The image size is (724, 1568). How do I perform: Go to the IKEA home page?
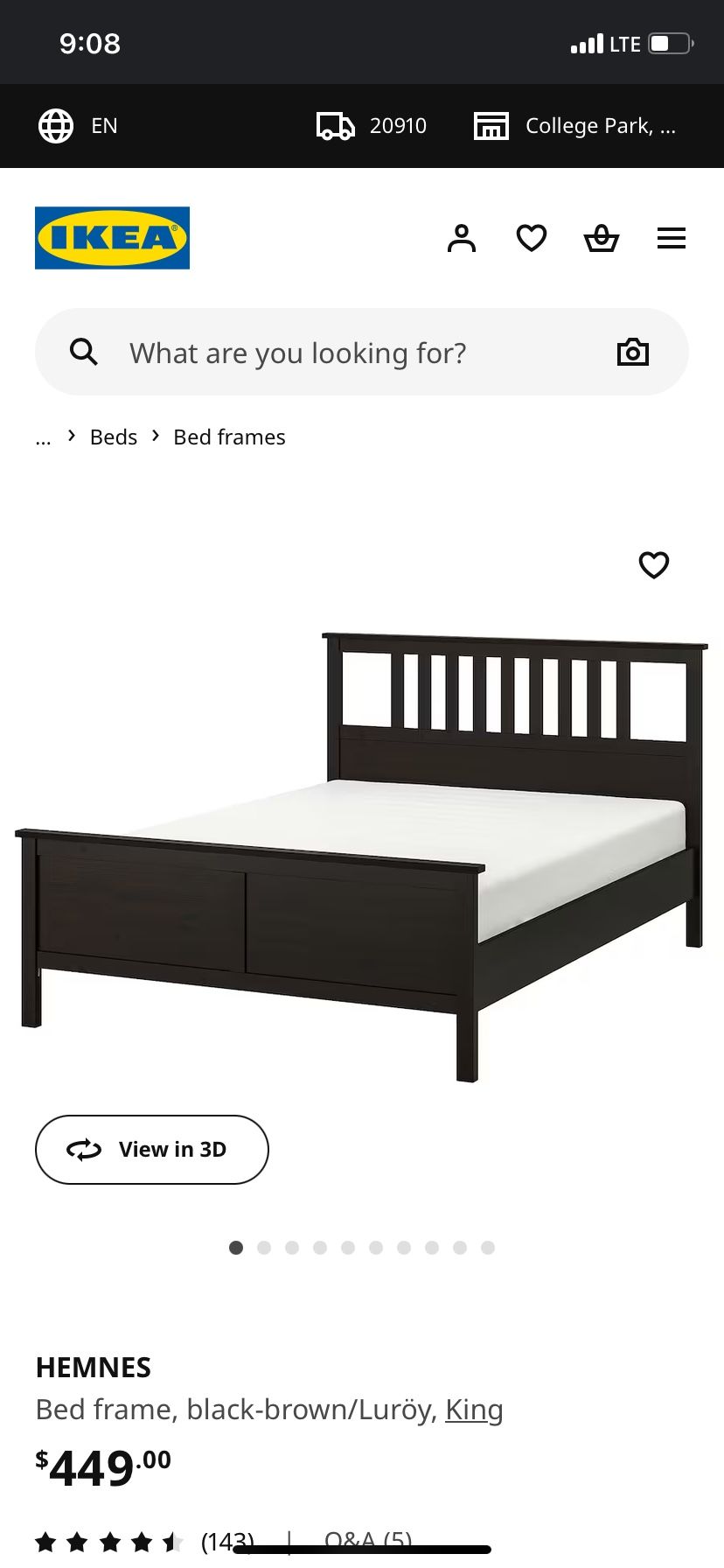point(112,238)
